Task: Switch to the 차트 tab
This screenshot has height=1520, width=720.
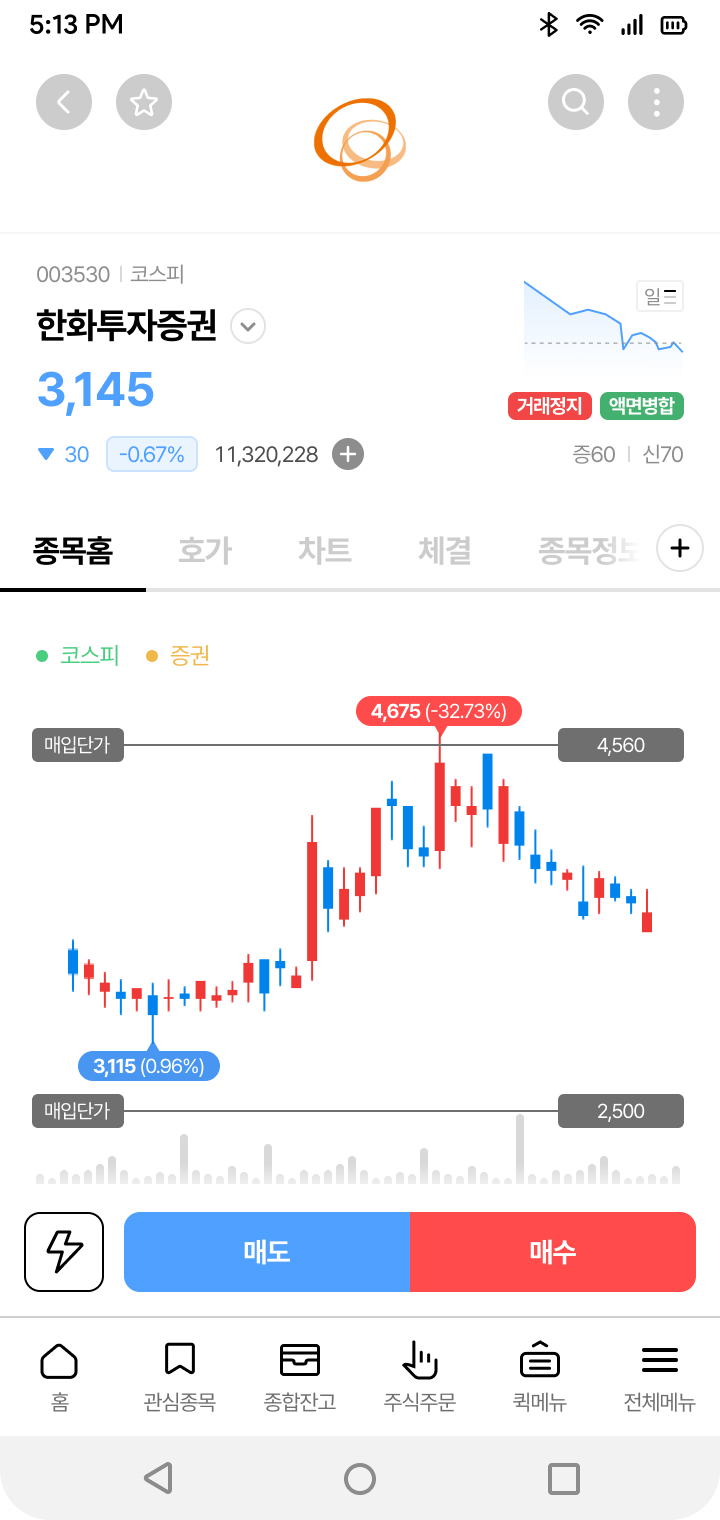Action: pos(323,549)
